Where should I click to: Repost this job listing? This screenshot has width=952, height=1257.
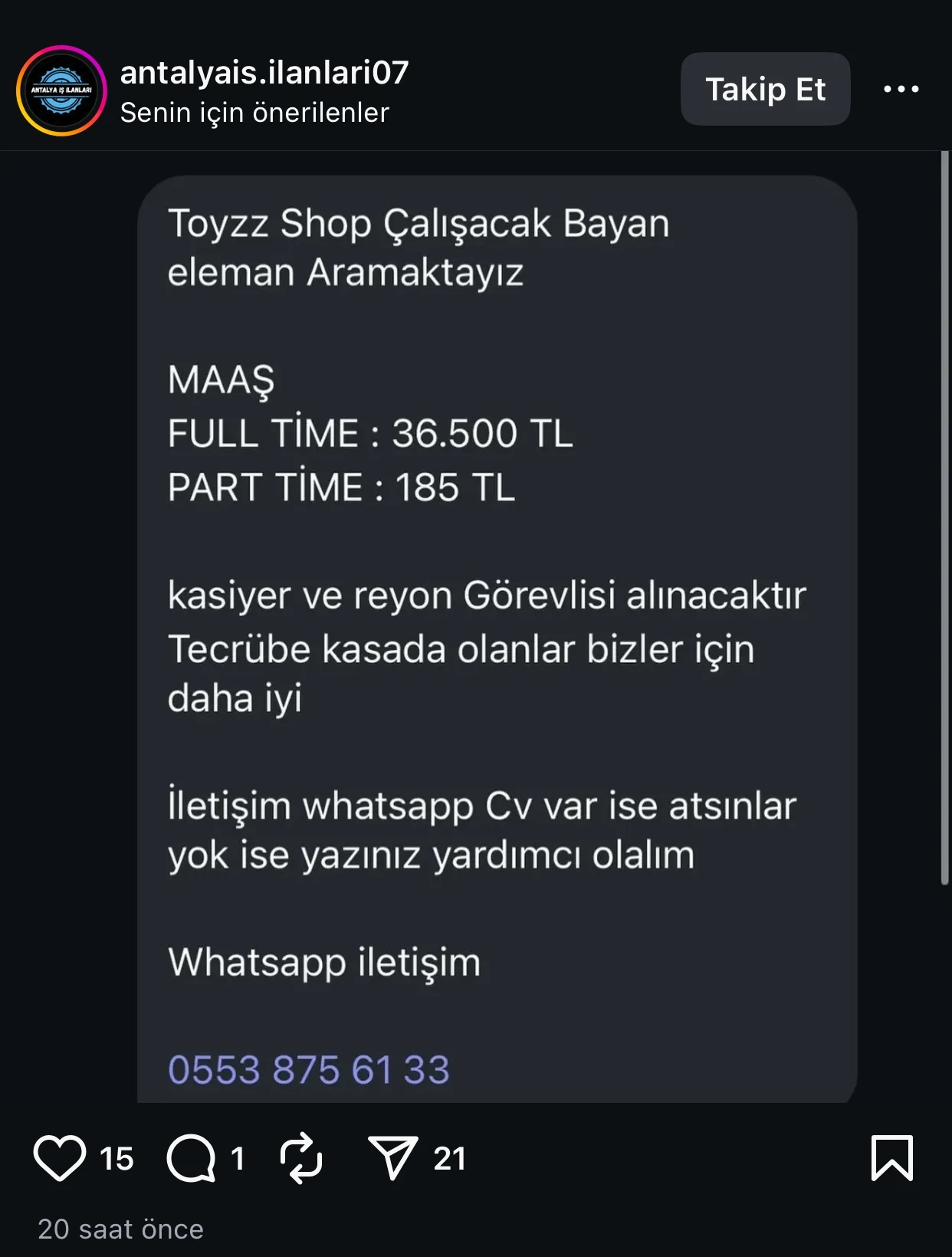301,1157
